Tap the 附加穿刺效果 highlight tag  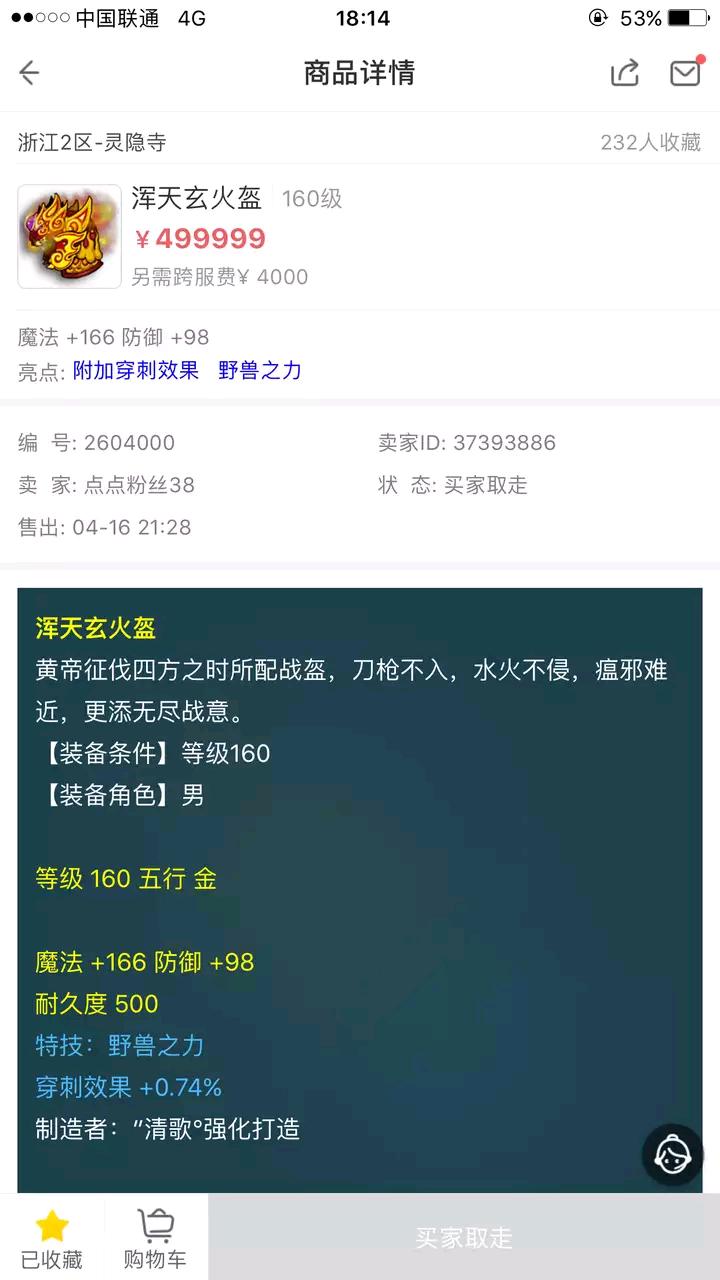click(136, 370)
